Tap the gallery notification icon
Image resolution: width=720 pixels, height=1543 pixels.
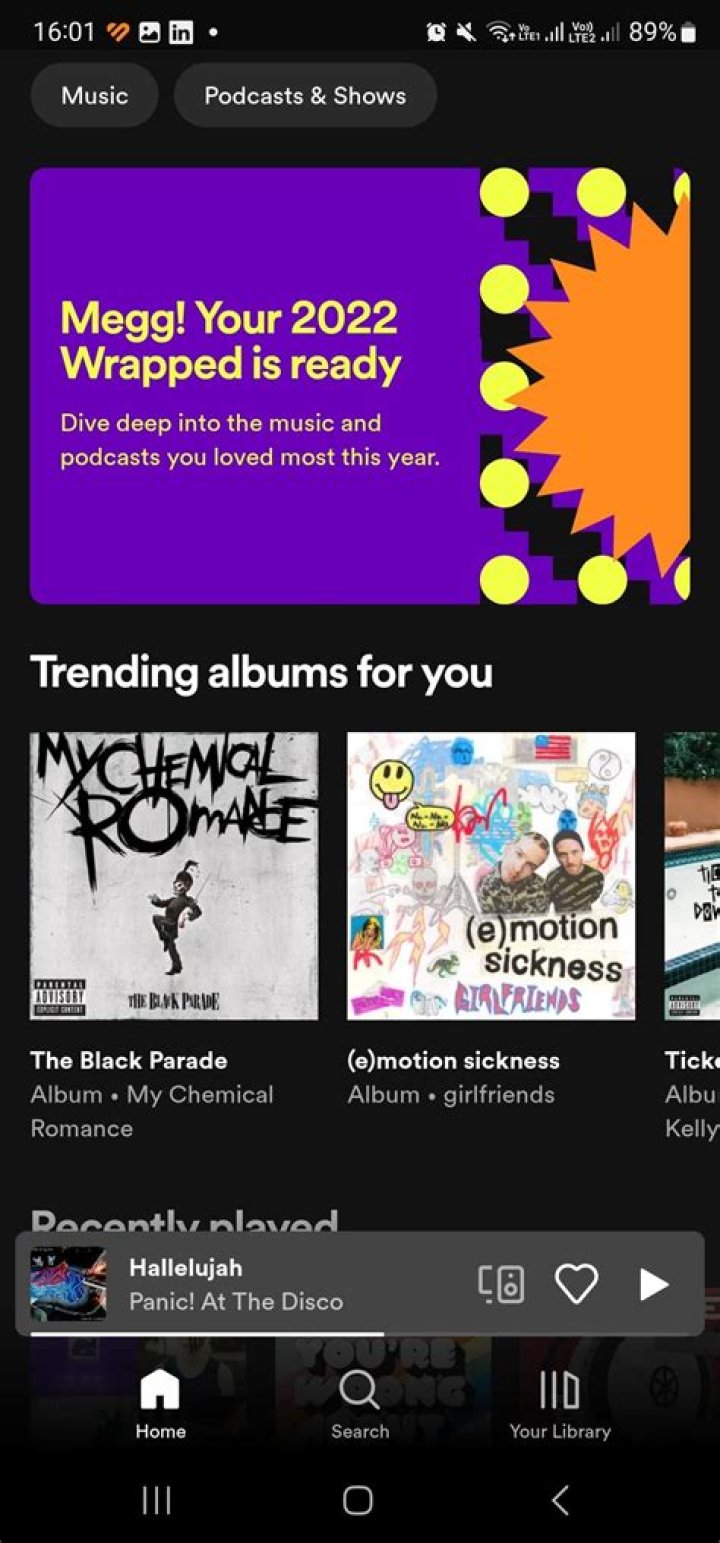click(x=148, y=31)
